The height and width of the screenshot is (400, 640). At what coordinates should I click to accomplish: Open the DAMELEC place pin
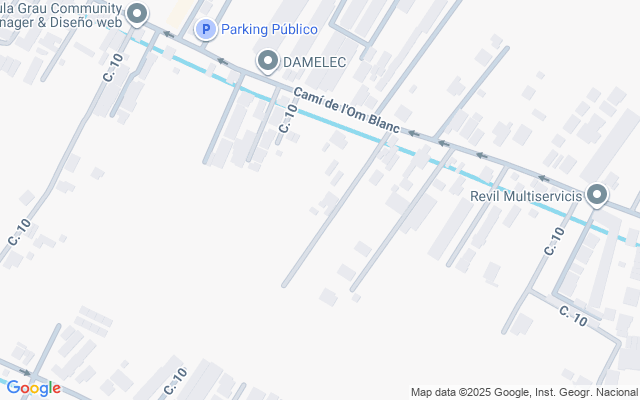268,62
